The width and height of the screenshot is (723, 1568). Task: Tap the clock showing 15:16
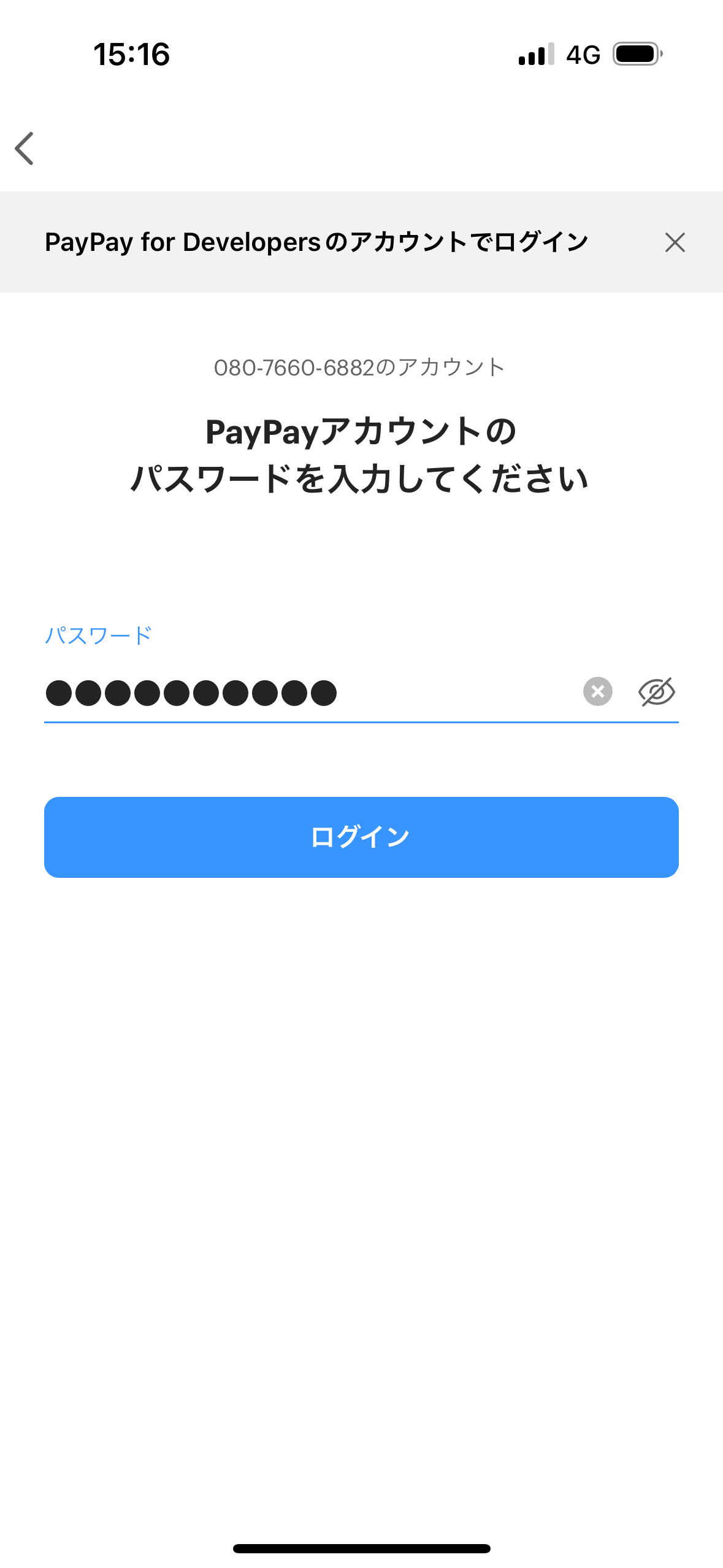[130, 55]
